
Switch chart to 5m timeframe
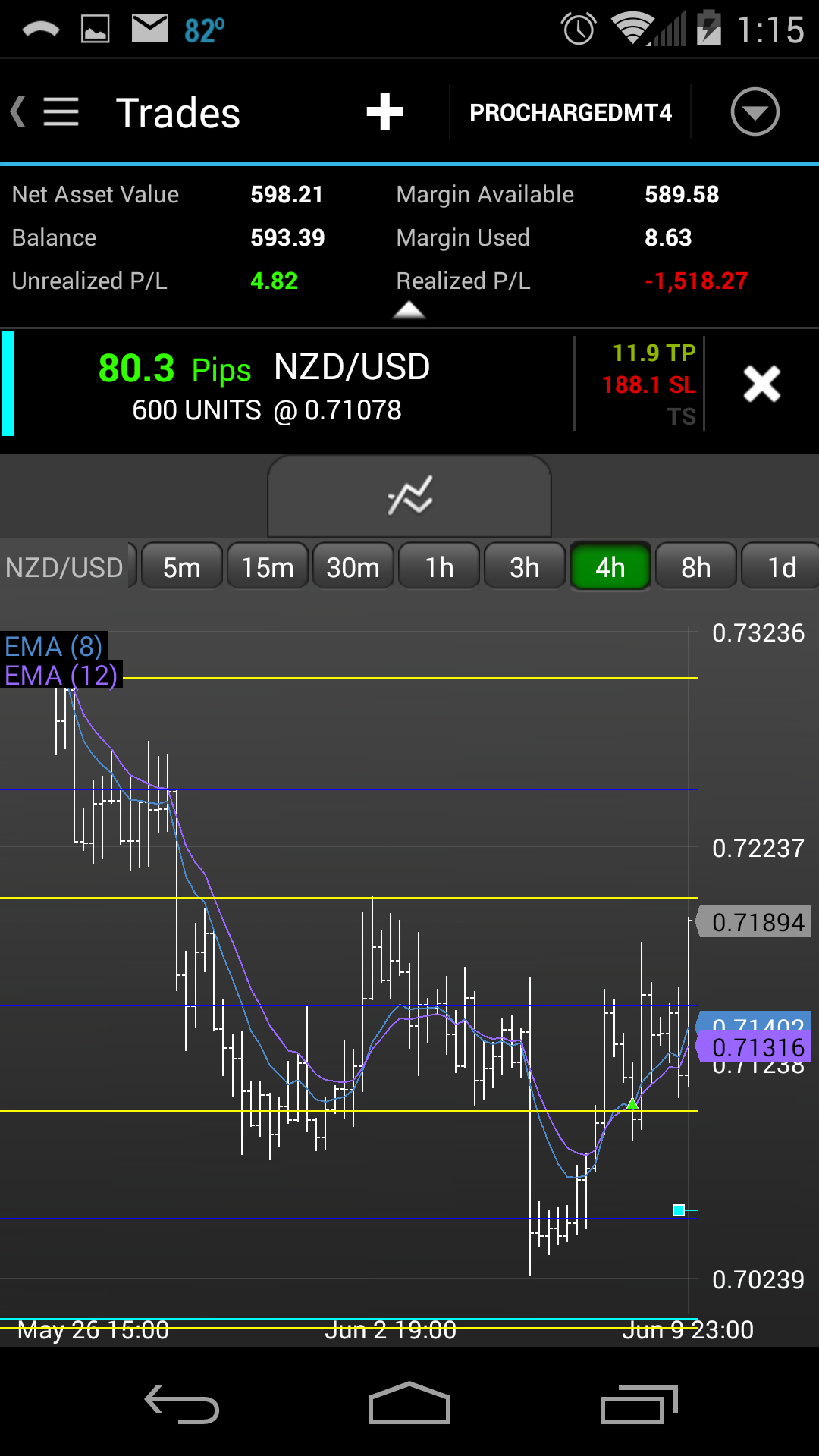[x=182, y=567]
